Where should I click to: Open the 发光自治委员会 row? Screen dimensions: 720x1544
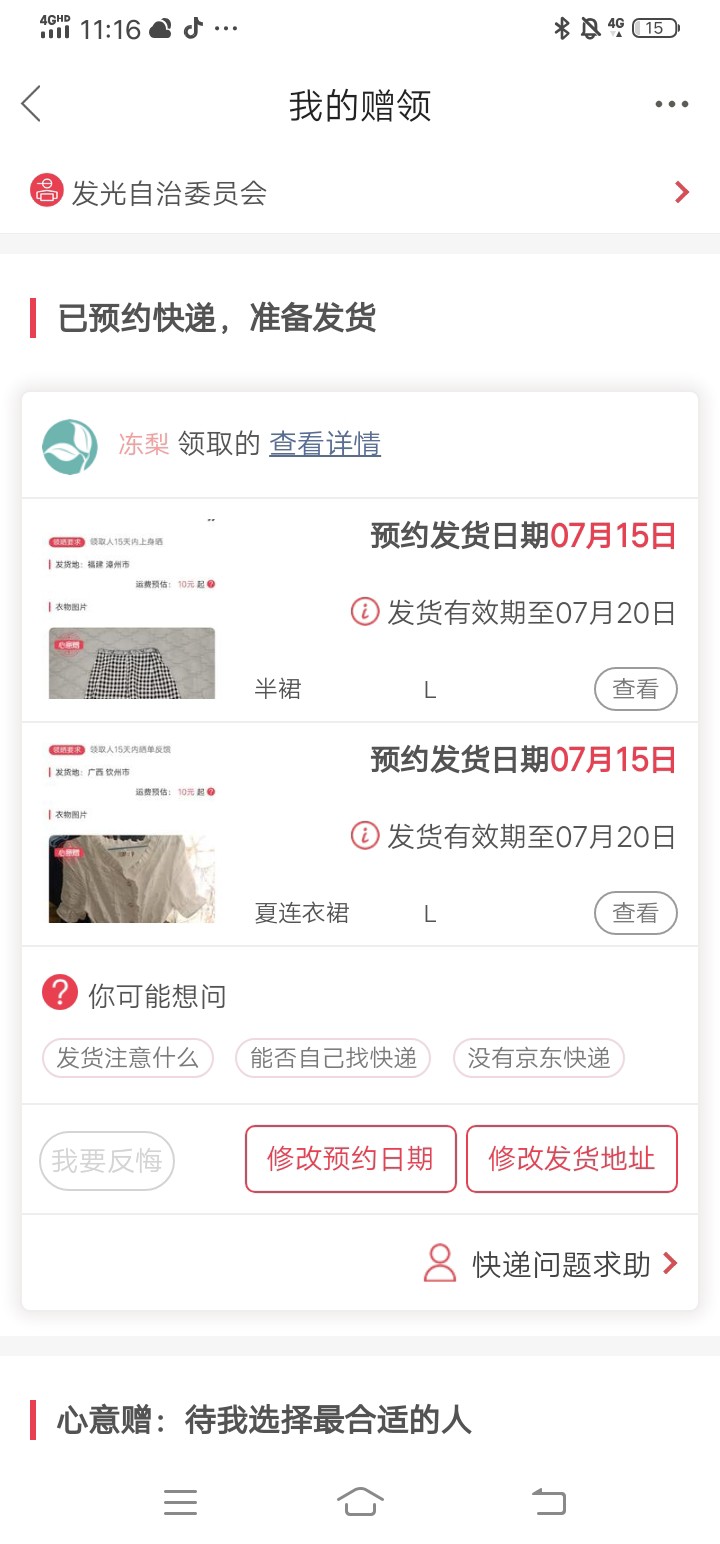click(360, 192)
